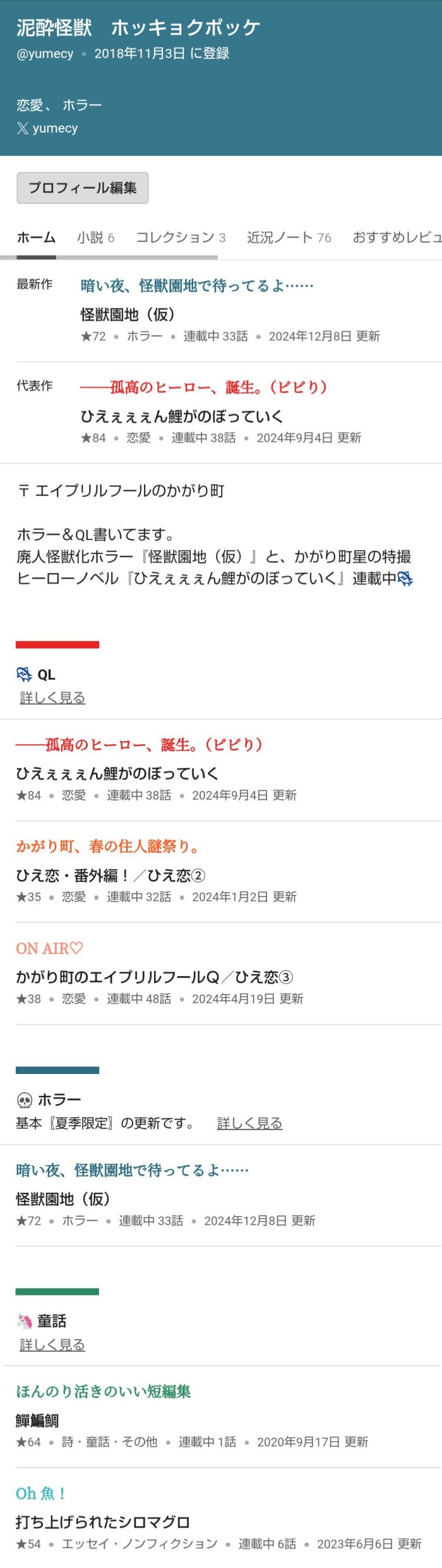Open latest work 怪獣園地（仮） under 最新作
Viewport: 442px width, 1568px height.
(x=128, y=315)
